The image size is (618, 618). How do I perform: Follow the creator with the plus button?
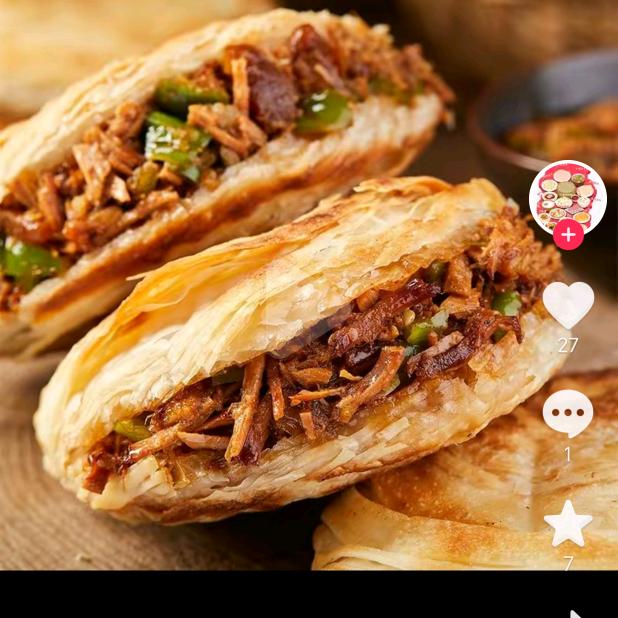(568, 235)
